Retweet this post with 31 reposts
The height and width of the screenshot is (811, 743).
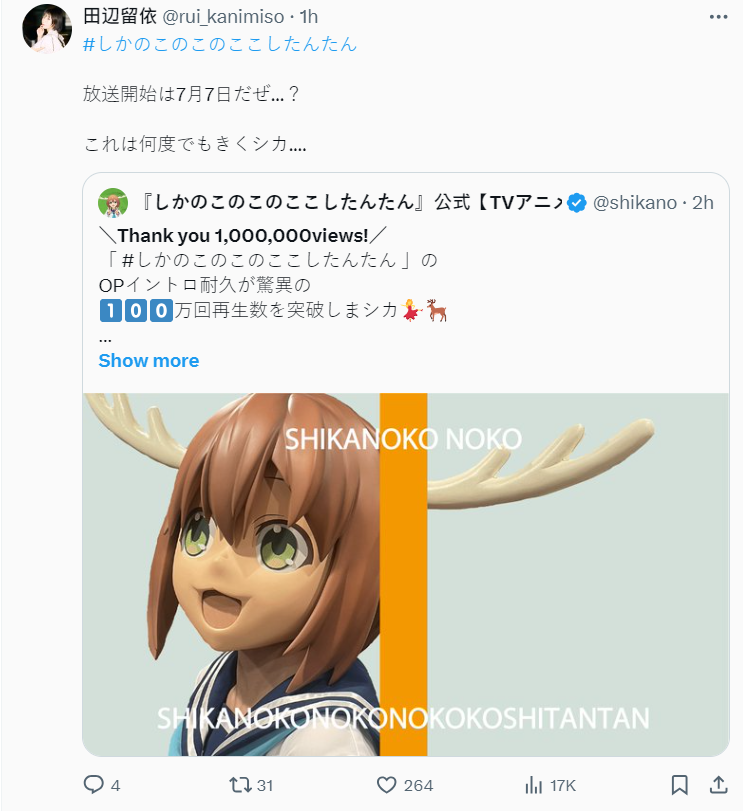(x=240, y=785)
